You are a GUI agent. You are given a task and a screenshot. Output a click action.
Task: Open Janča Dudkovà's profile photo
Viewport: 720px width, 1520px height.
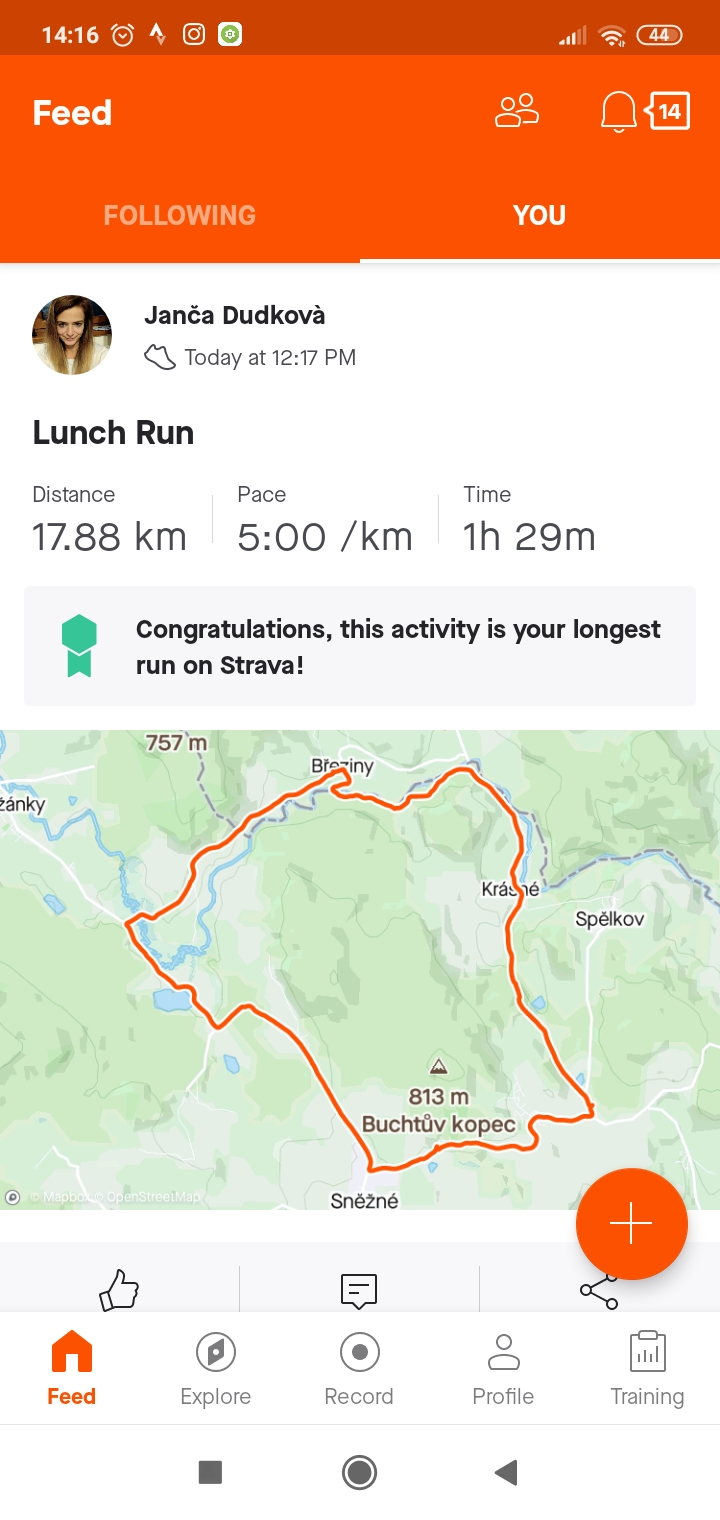(x=72, y=335)
